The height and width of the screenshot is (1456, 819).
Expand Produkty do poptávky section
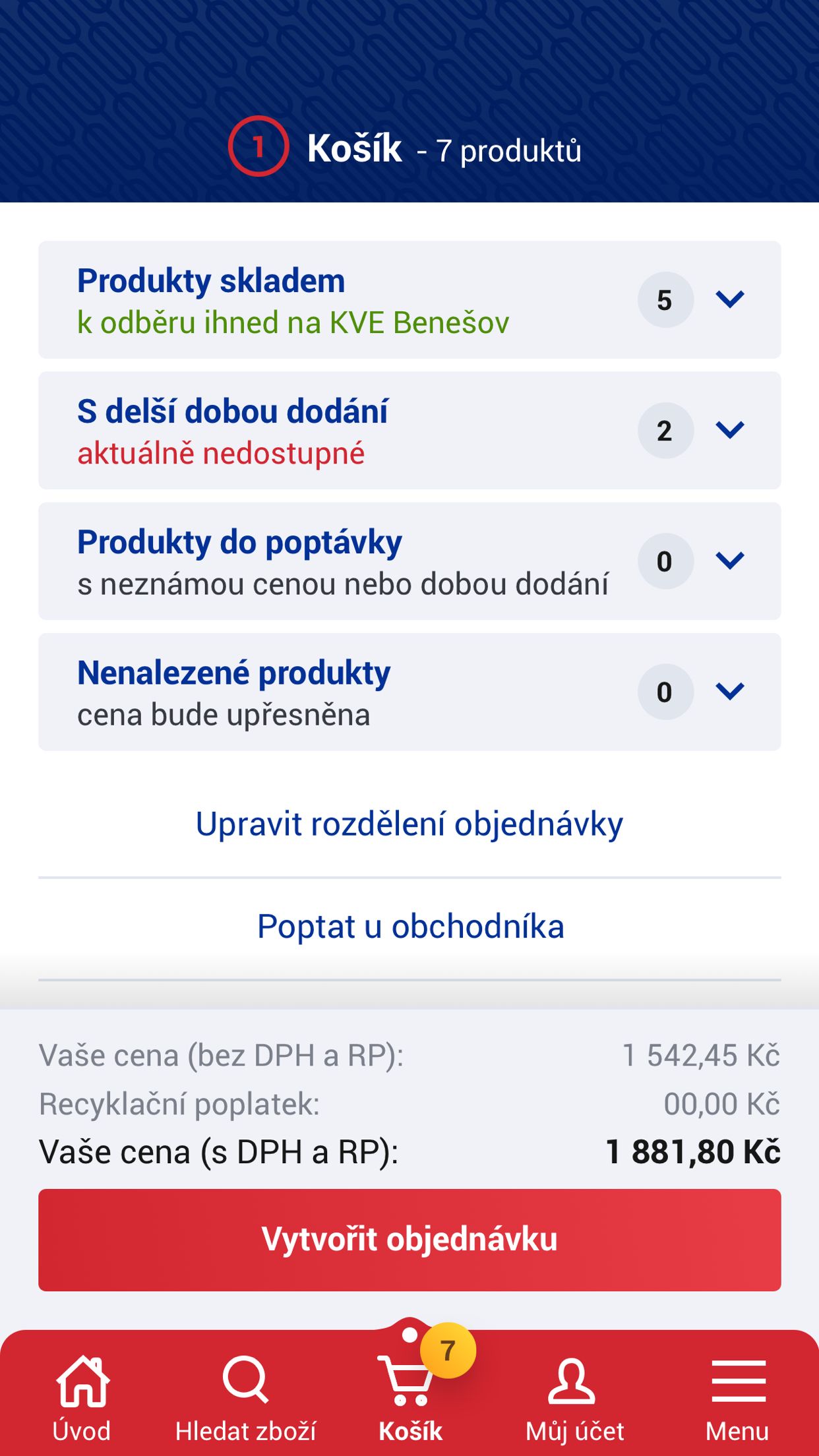point(409,561)
